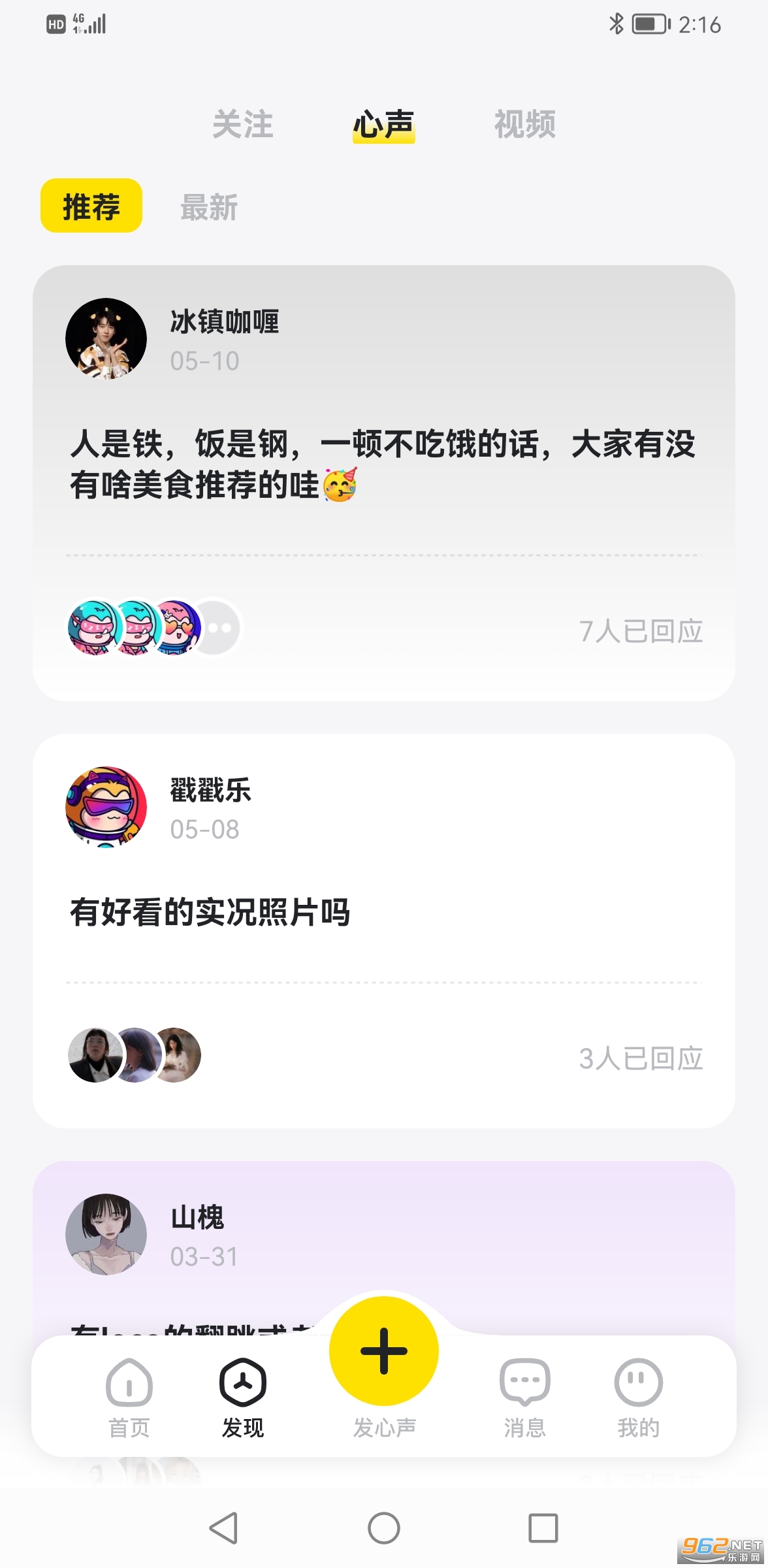This screenshot has width=768, height=1568.
Task: Switch to the 关注 tab
Action: pyautogui.click(x=243, y=124)
